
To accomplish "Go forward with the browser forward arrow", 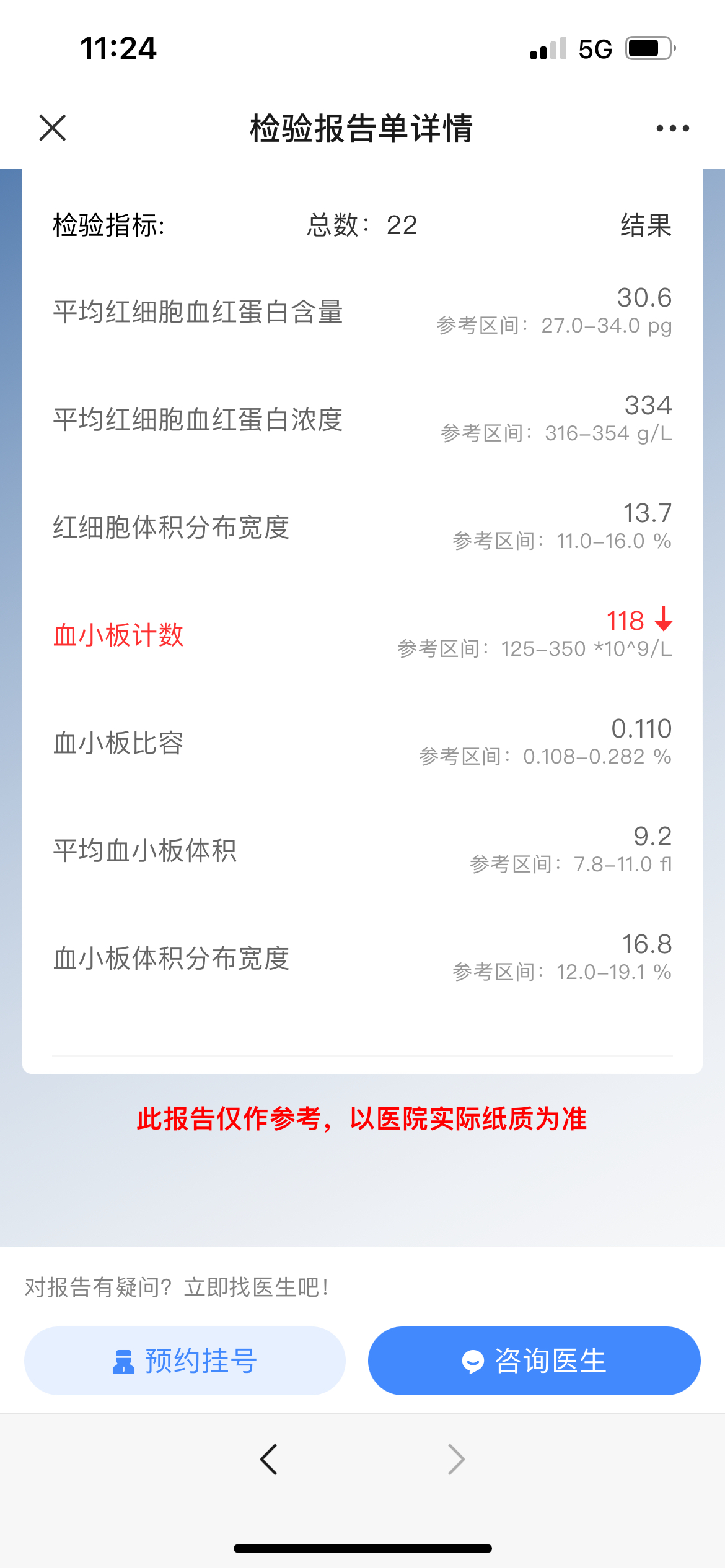I will point(456,1460).
